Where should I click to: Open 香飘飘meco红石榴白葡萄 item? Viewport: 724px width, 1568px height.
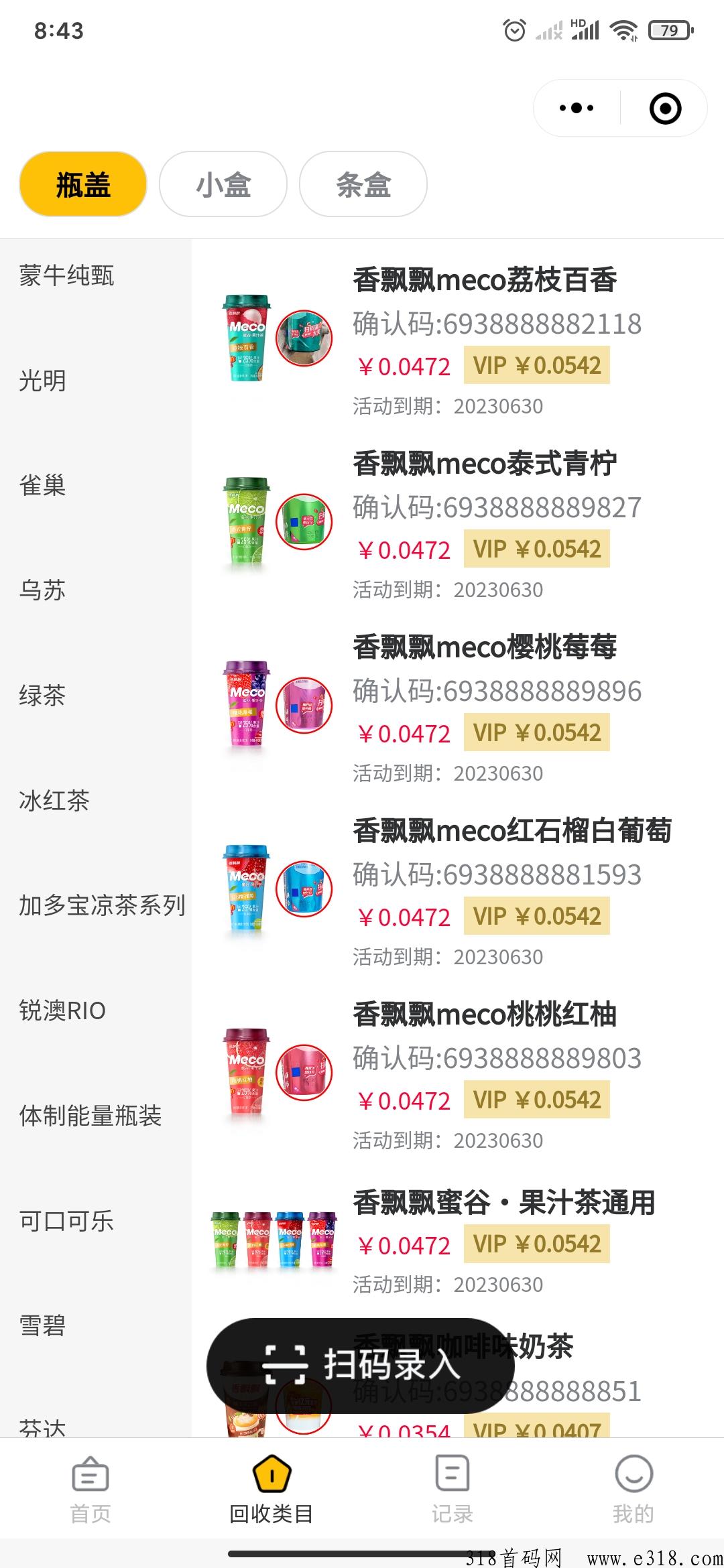[512, 831]
